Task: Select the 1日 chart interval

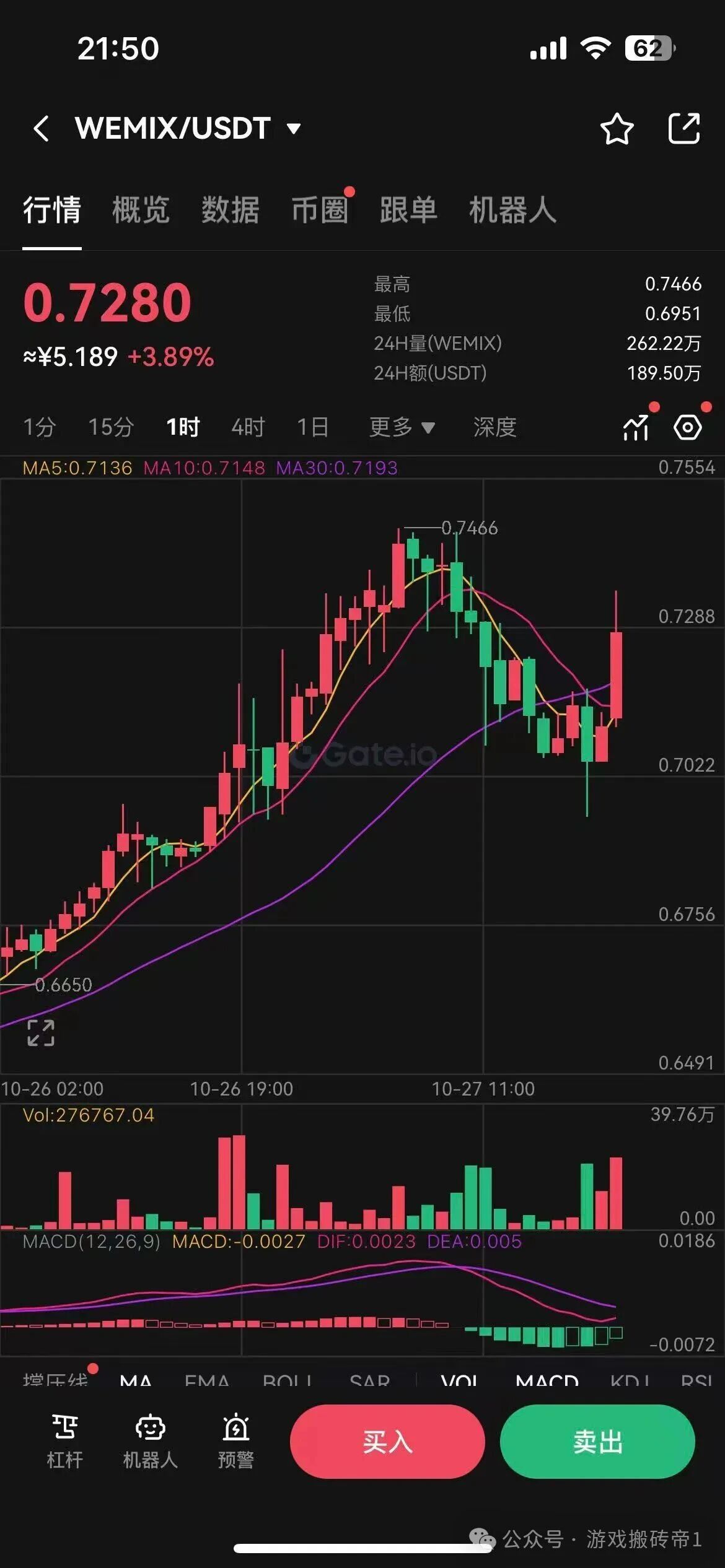Action: (x=312, y=427)
